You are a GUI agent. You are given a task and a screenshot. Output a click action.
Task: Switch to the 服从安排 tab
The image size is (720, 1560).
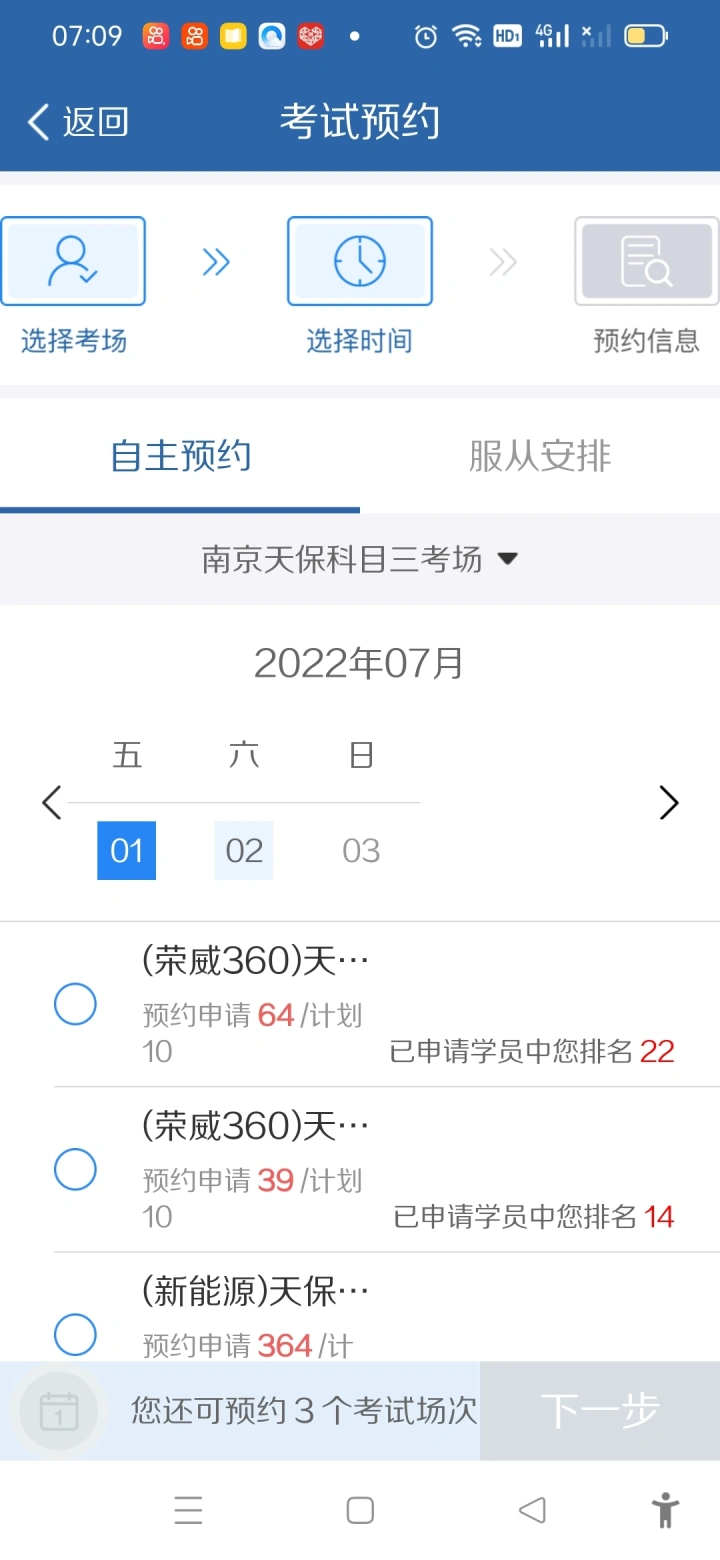pyautogui.click(x=540, y=456)
